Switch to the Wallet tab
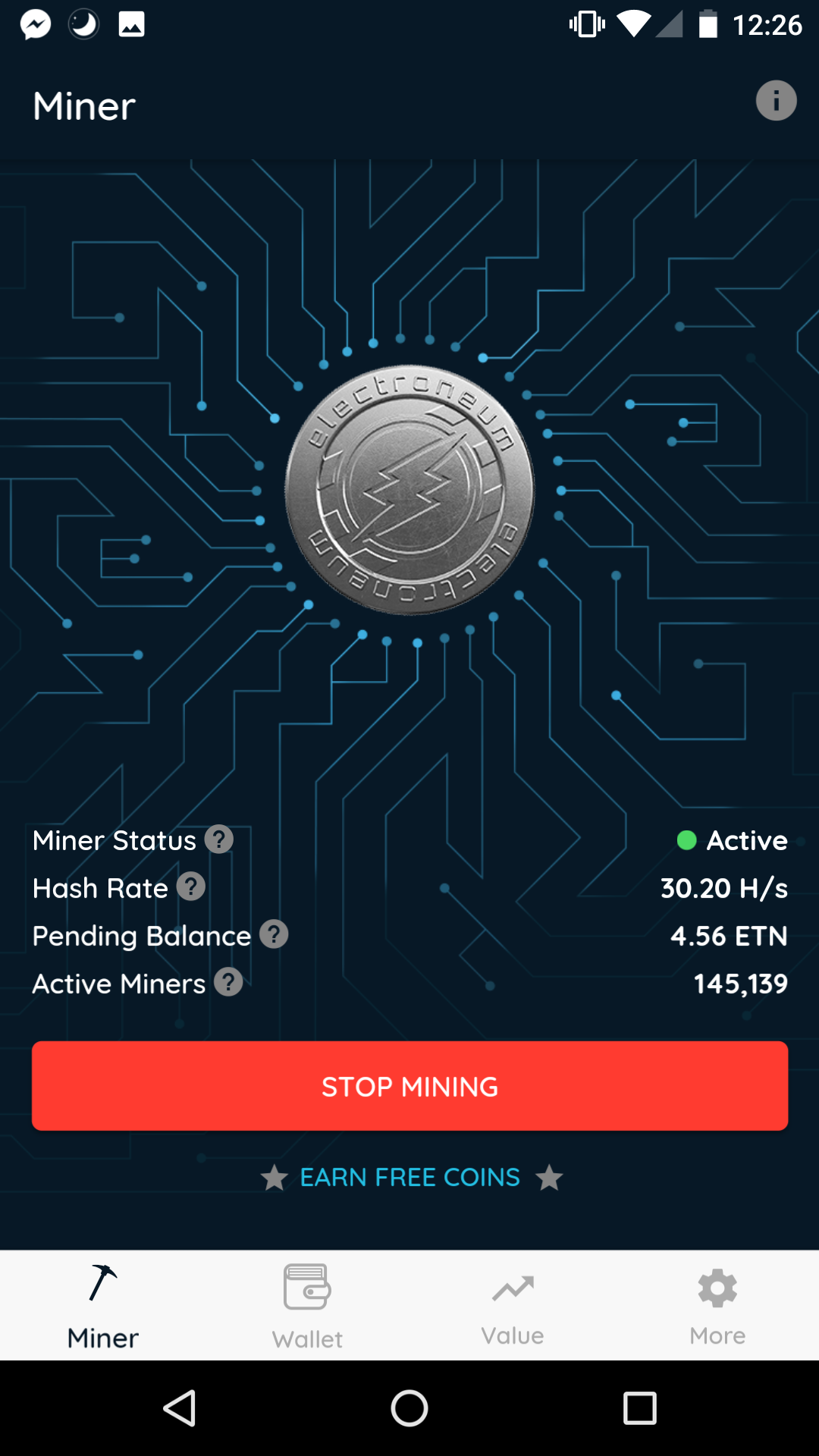The height and width of the screenshot is (1456, 819). [307, 1306]
